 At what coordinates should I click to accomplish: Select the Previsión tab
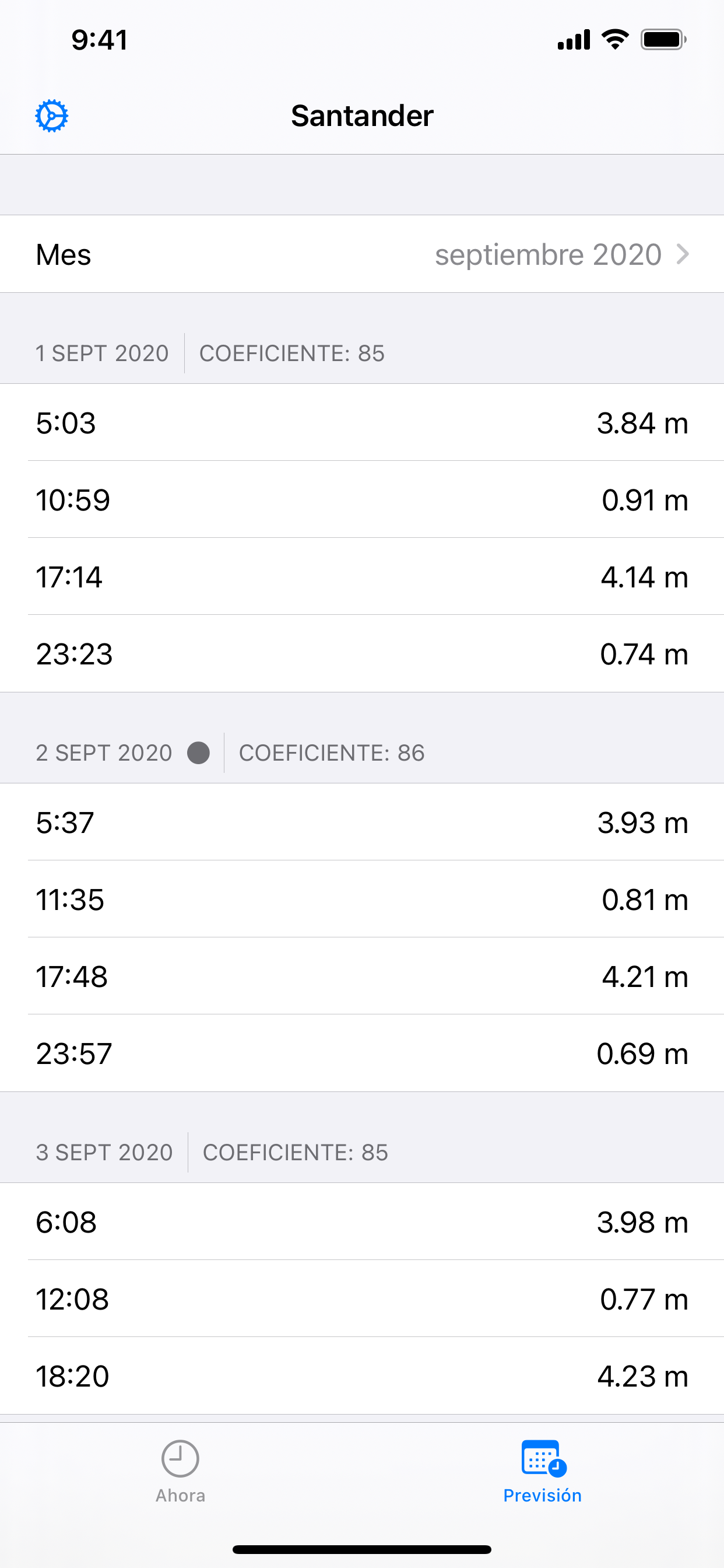pos(543,1471)
